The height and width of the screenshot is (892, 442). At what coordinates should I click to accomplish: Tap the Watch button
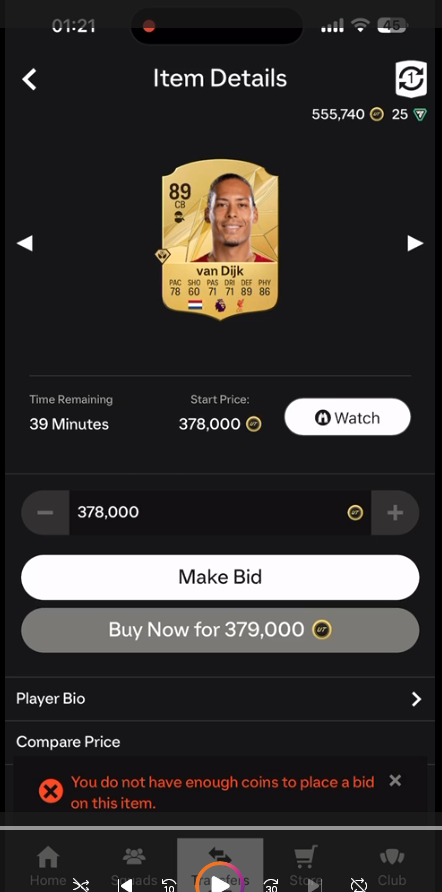pos(347,418)
